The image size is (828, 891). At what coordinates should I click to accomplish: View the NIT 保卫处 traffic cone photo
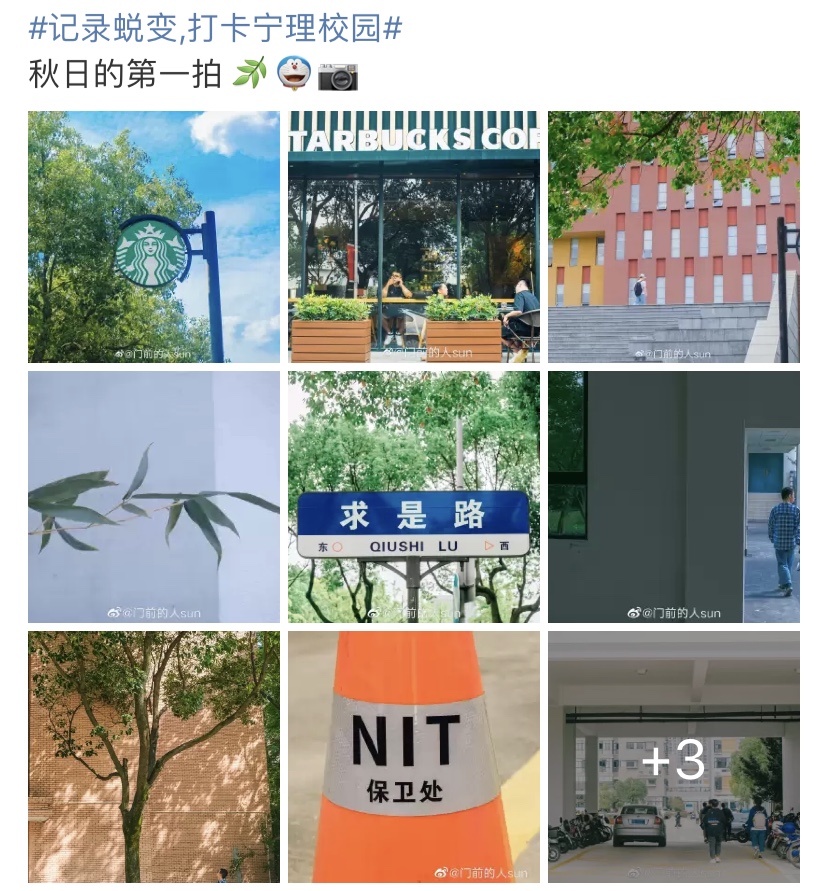pos(414,757)
